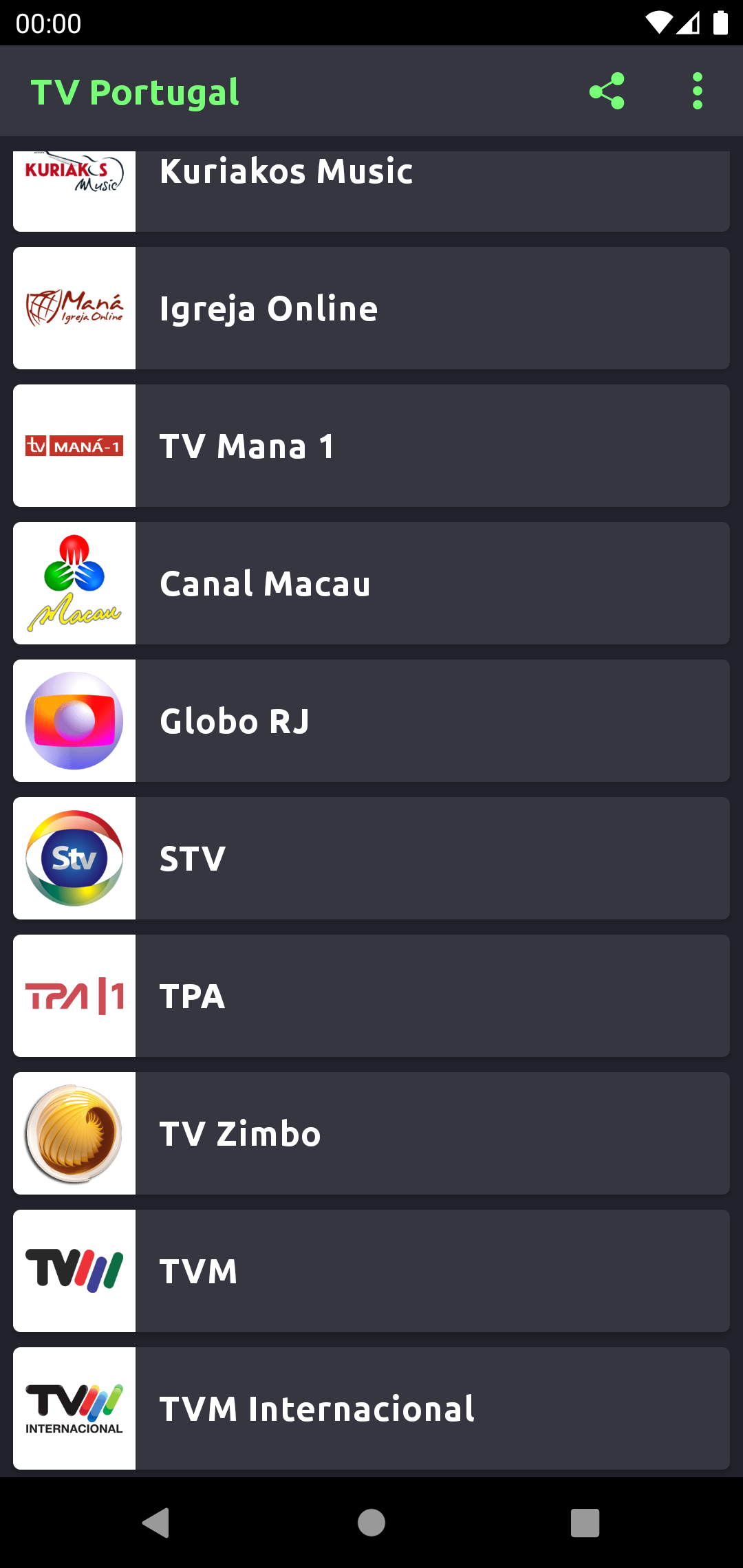Share the TV Portugal app

coord(607,91)
